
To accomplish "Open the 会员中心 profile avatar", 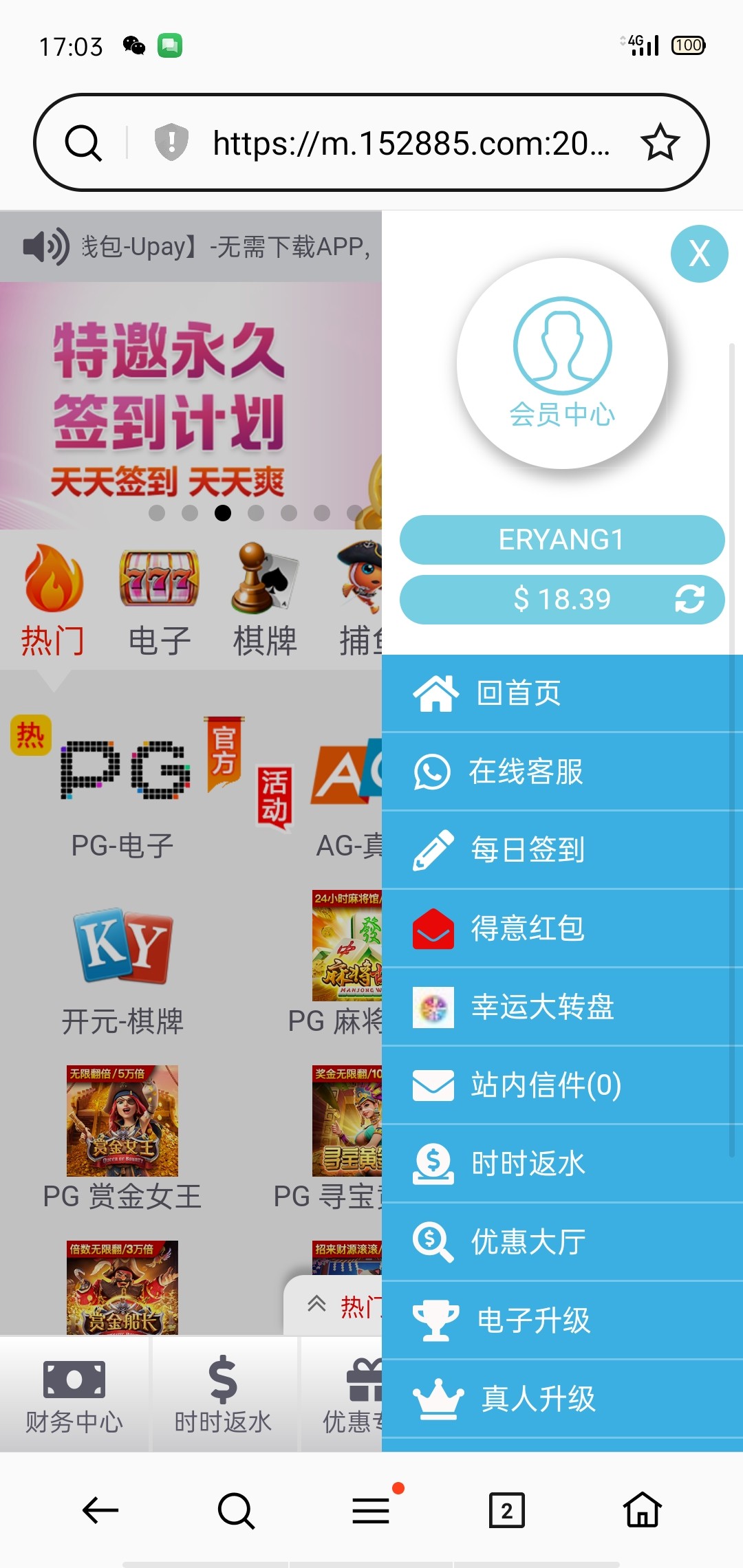I will point(562,363).
